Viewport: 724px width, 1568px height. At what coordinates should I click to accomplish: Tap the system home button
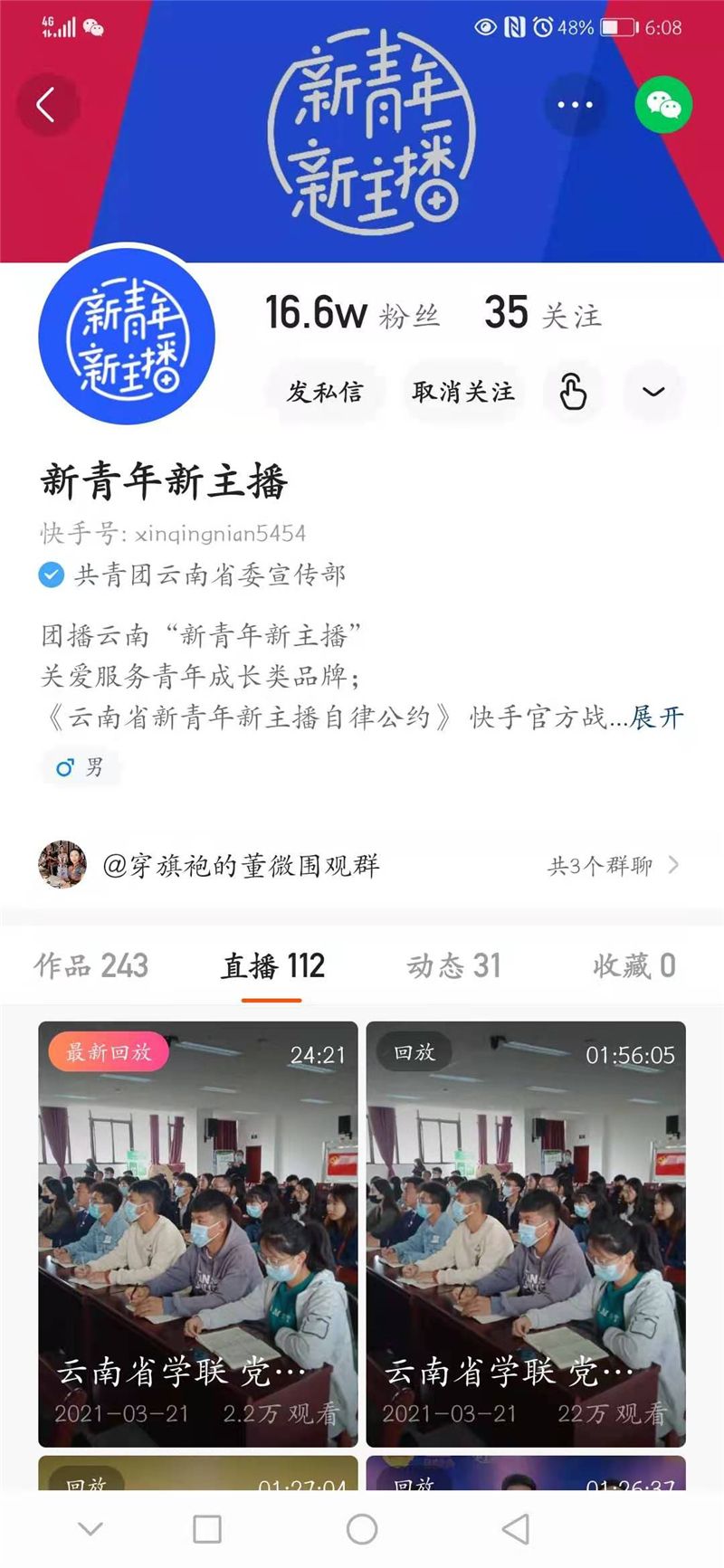(x=362, y=1529)
